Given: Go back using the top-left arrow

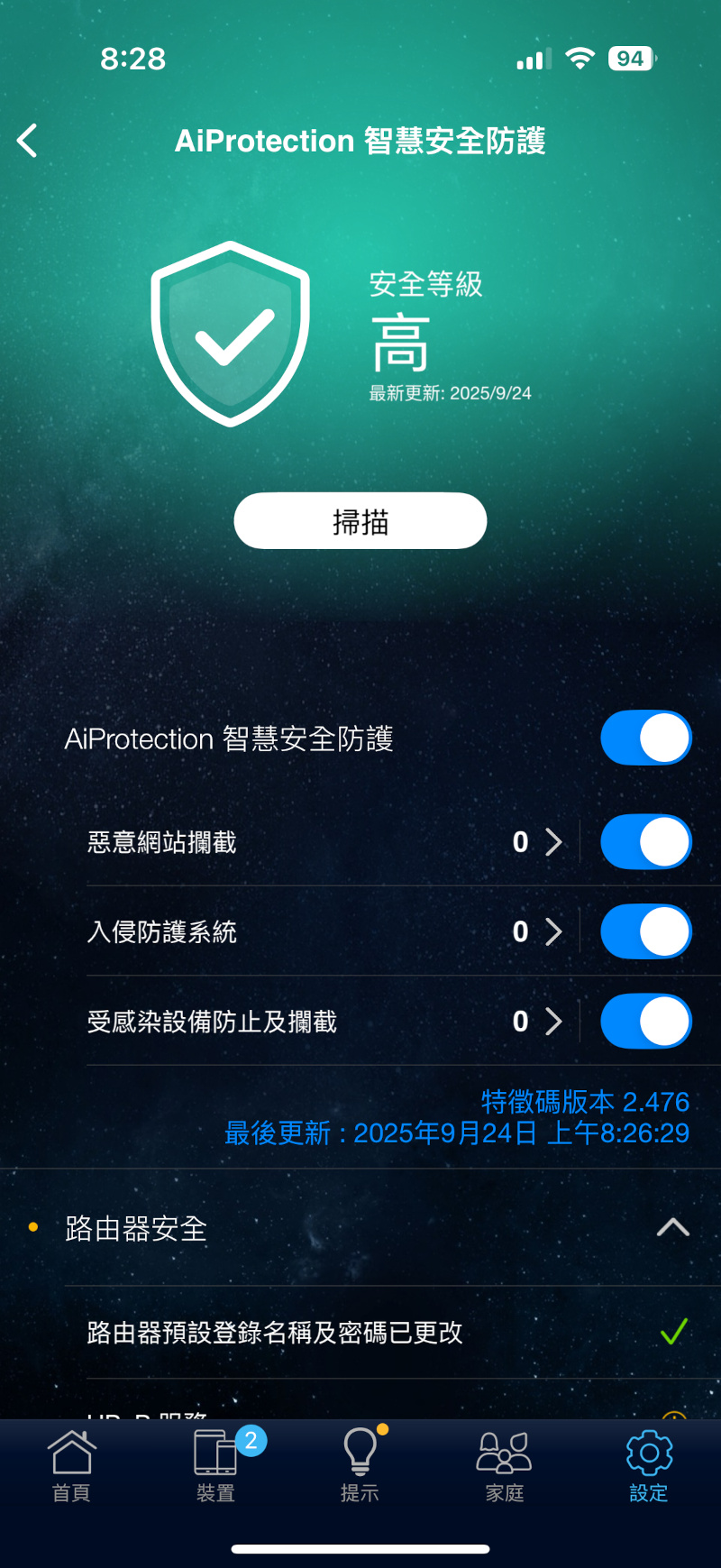Looking at the screenshot, I should pos(28,141).
